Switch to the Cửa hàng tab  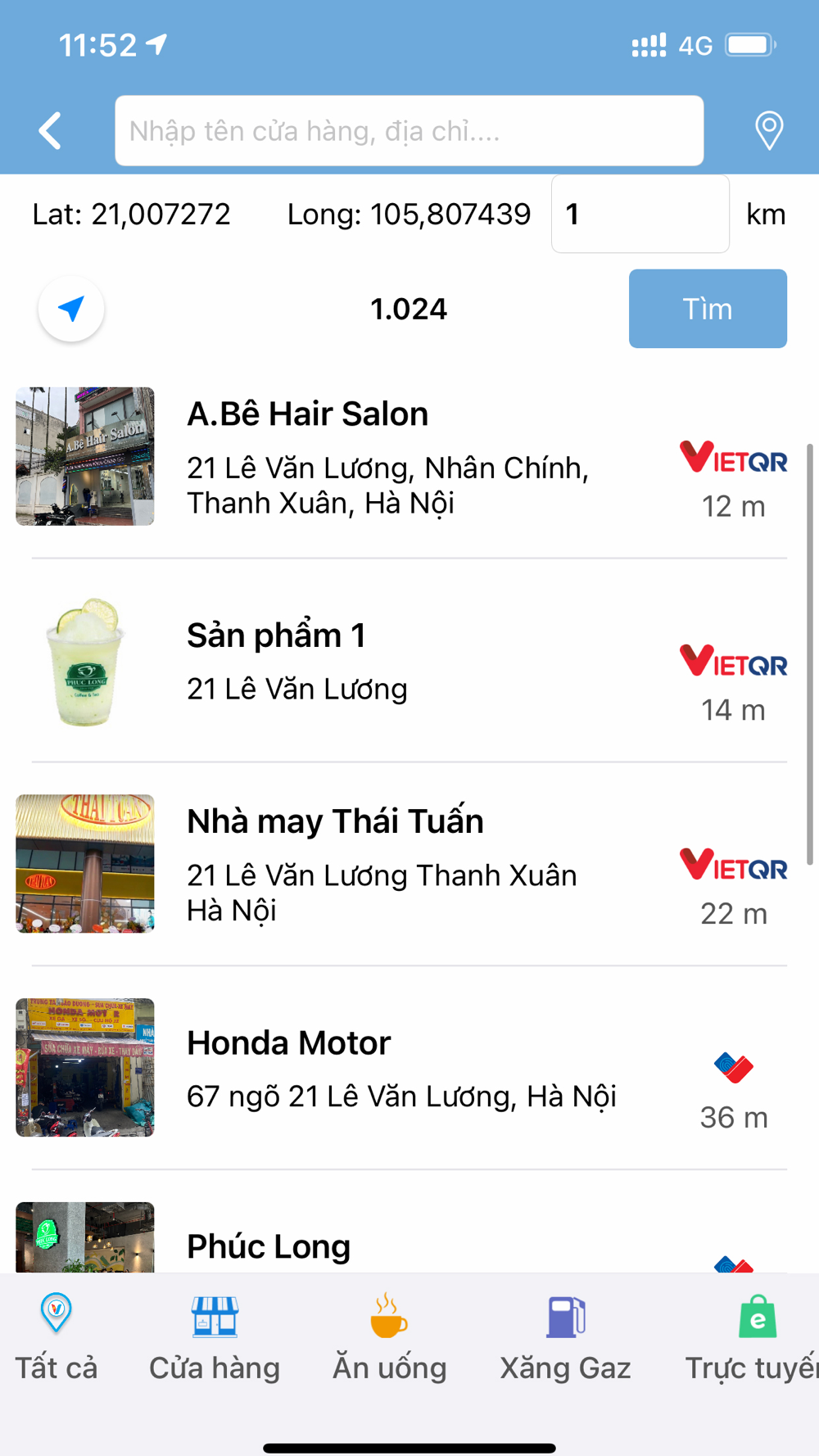click(215, 1336)
